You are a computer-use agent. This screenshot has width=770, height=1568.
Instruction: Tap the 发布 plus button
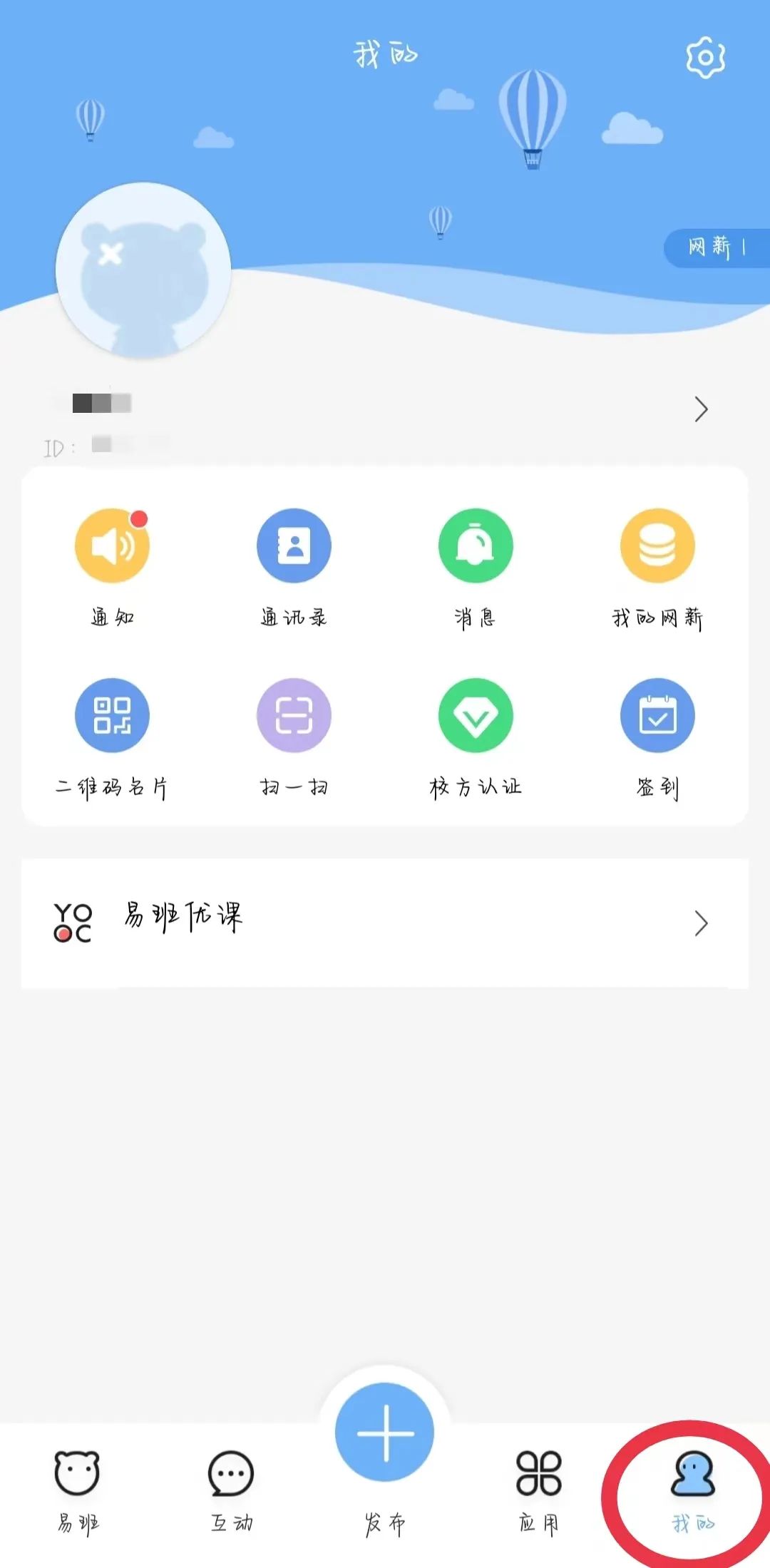coord(385,1433)
